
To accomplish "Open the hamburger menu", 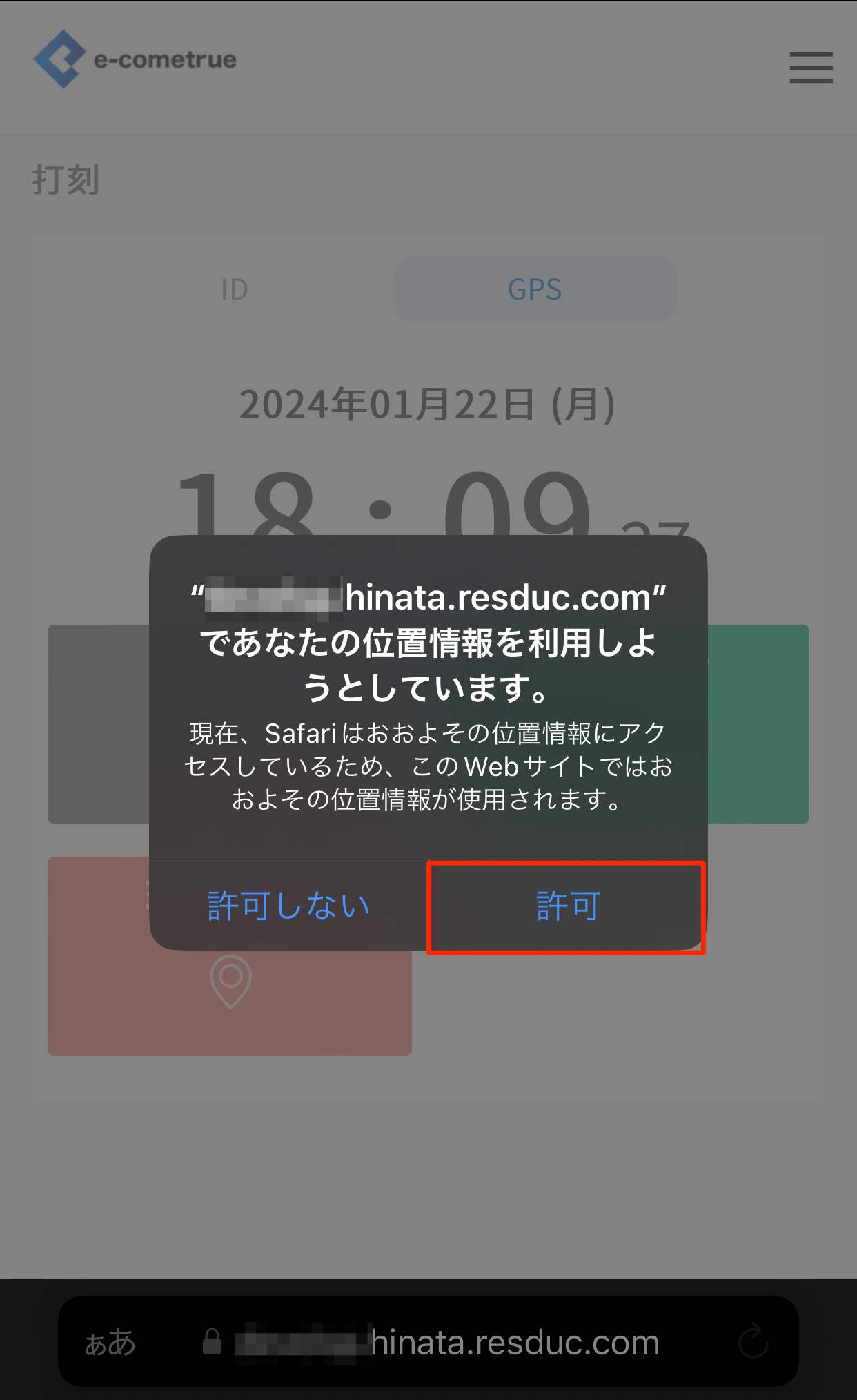I will 811,68.
